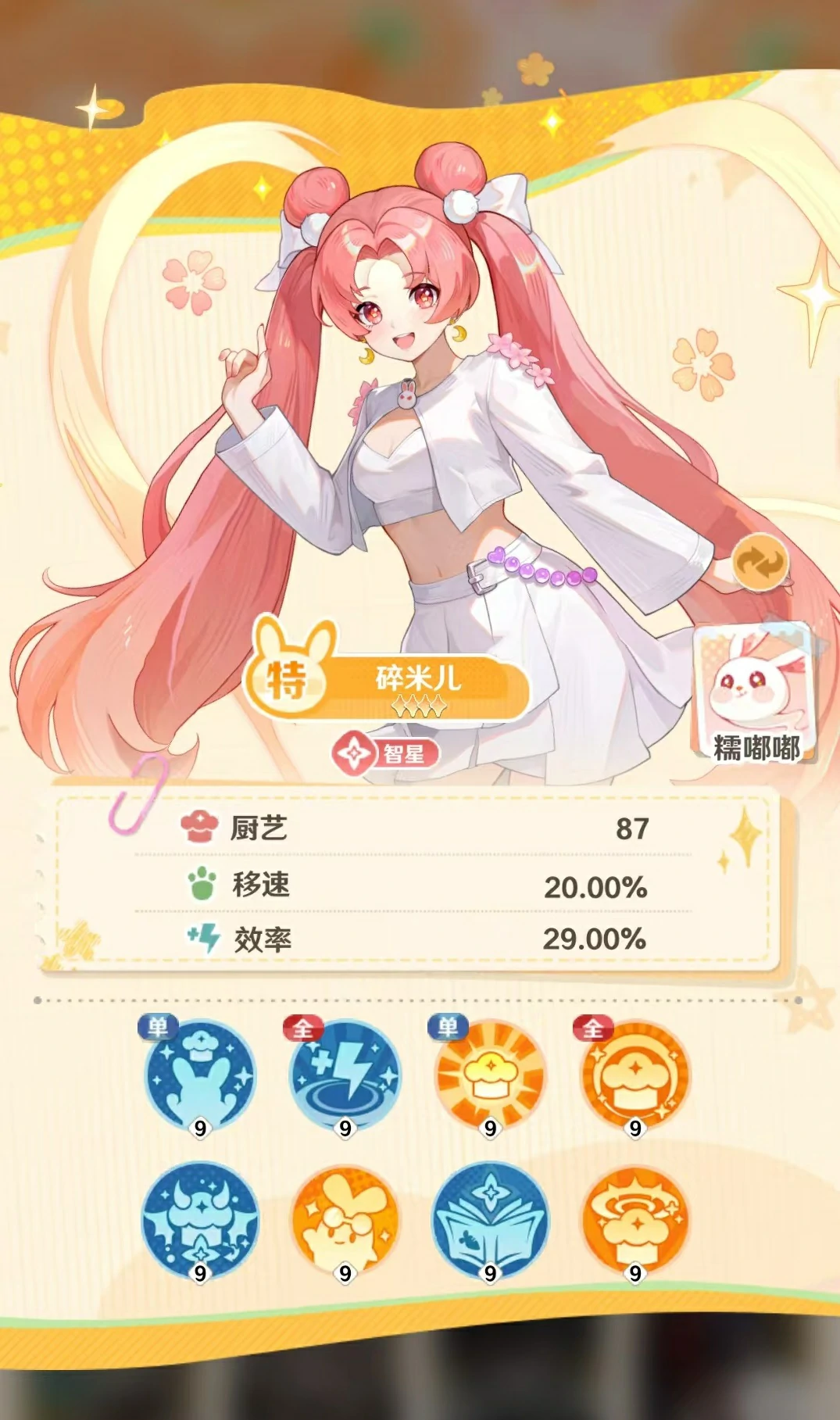View the blue lightning skill marked 全
Screen dimensions: 840x1420
(x=345, y=1075)
